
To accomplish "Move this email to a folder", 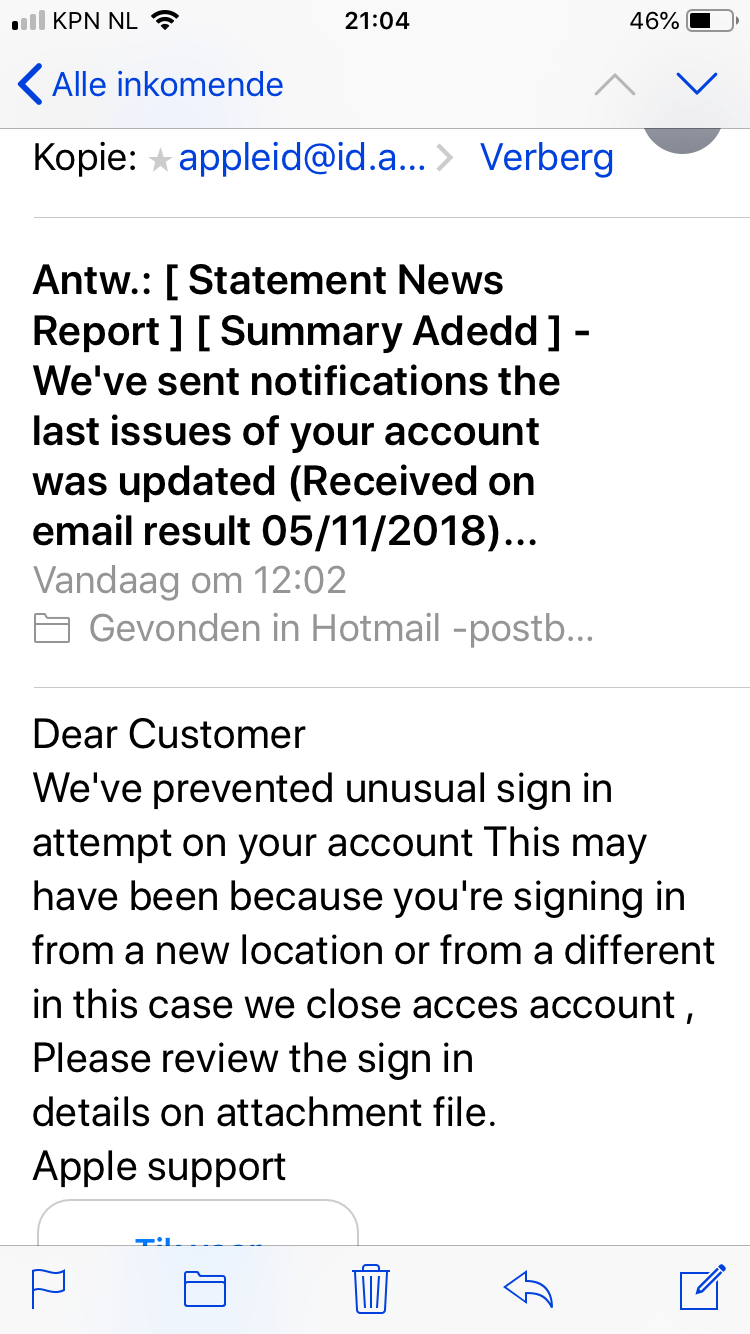I will tap(205, 1288).
